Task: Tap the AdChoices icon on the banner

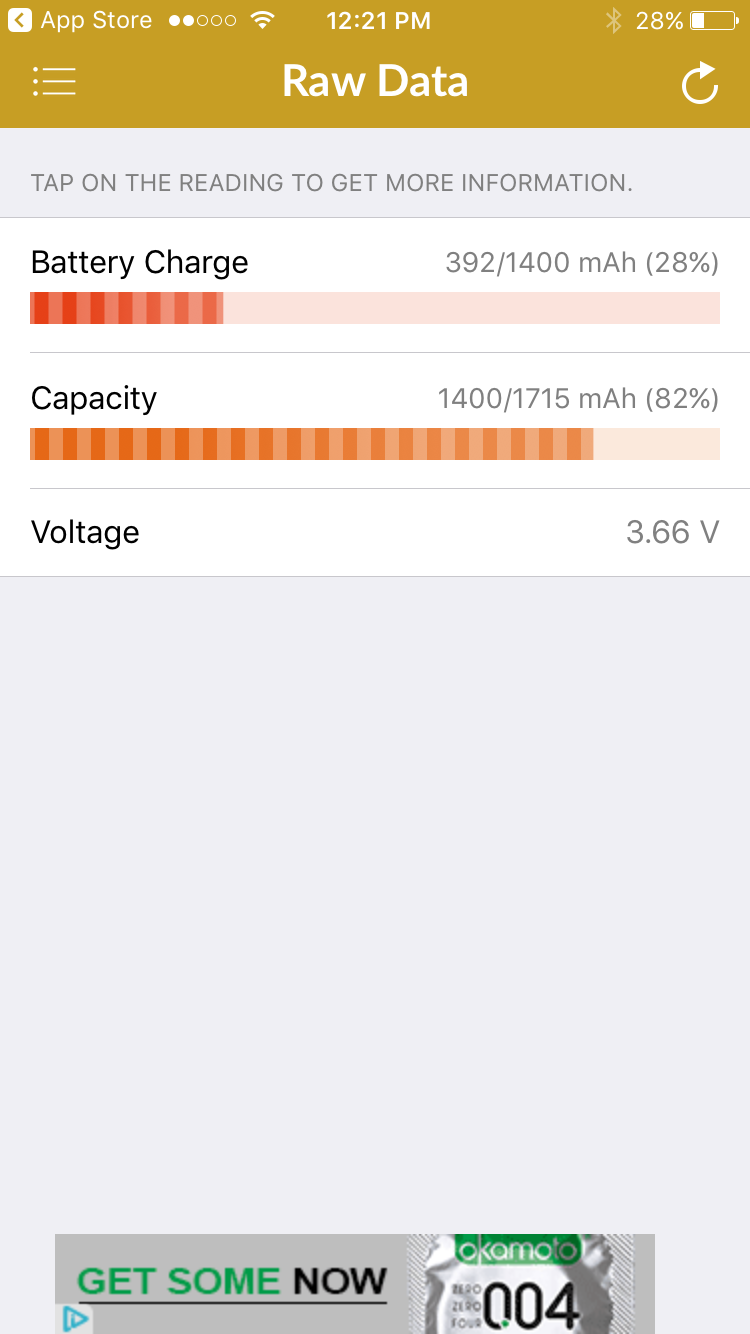Action: point(74,1320)
